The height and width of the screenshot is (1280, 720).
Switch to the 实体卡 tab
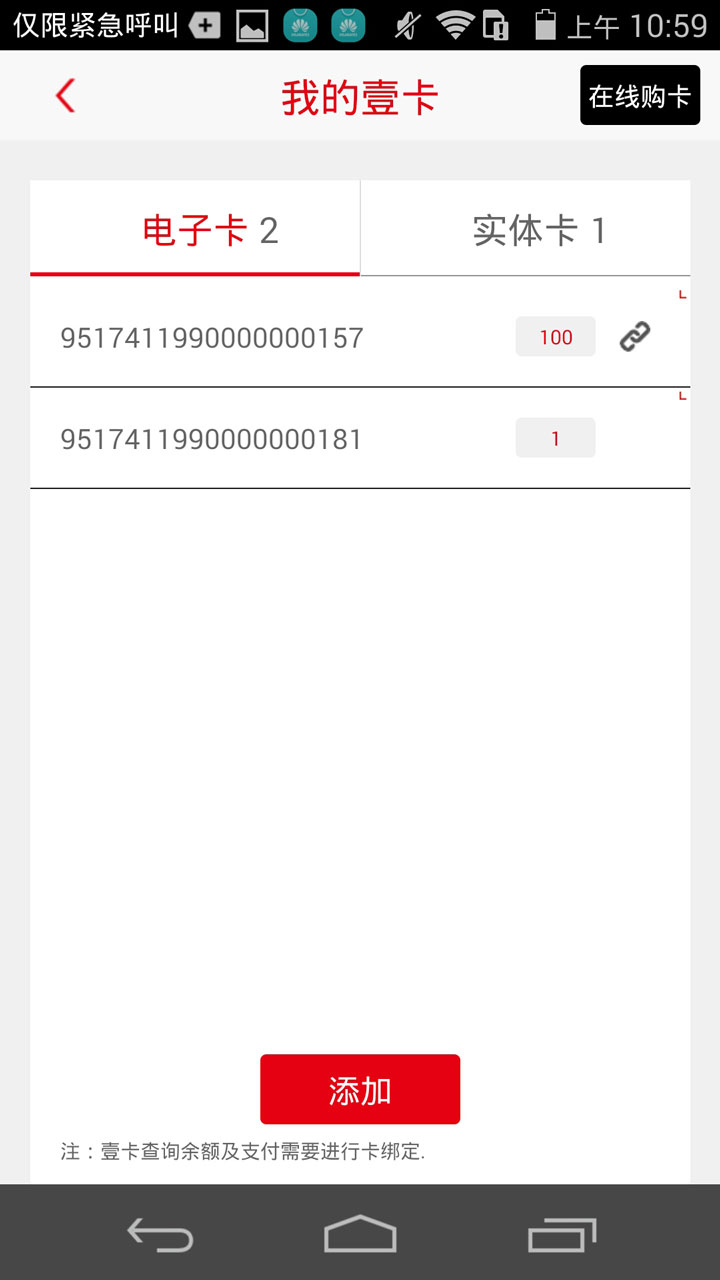coord(526,231)
